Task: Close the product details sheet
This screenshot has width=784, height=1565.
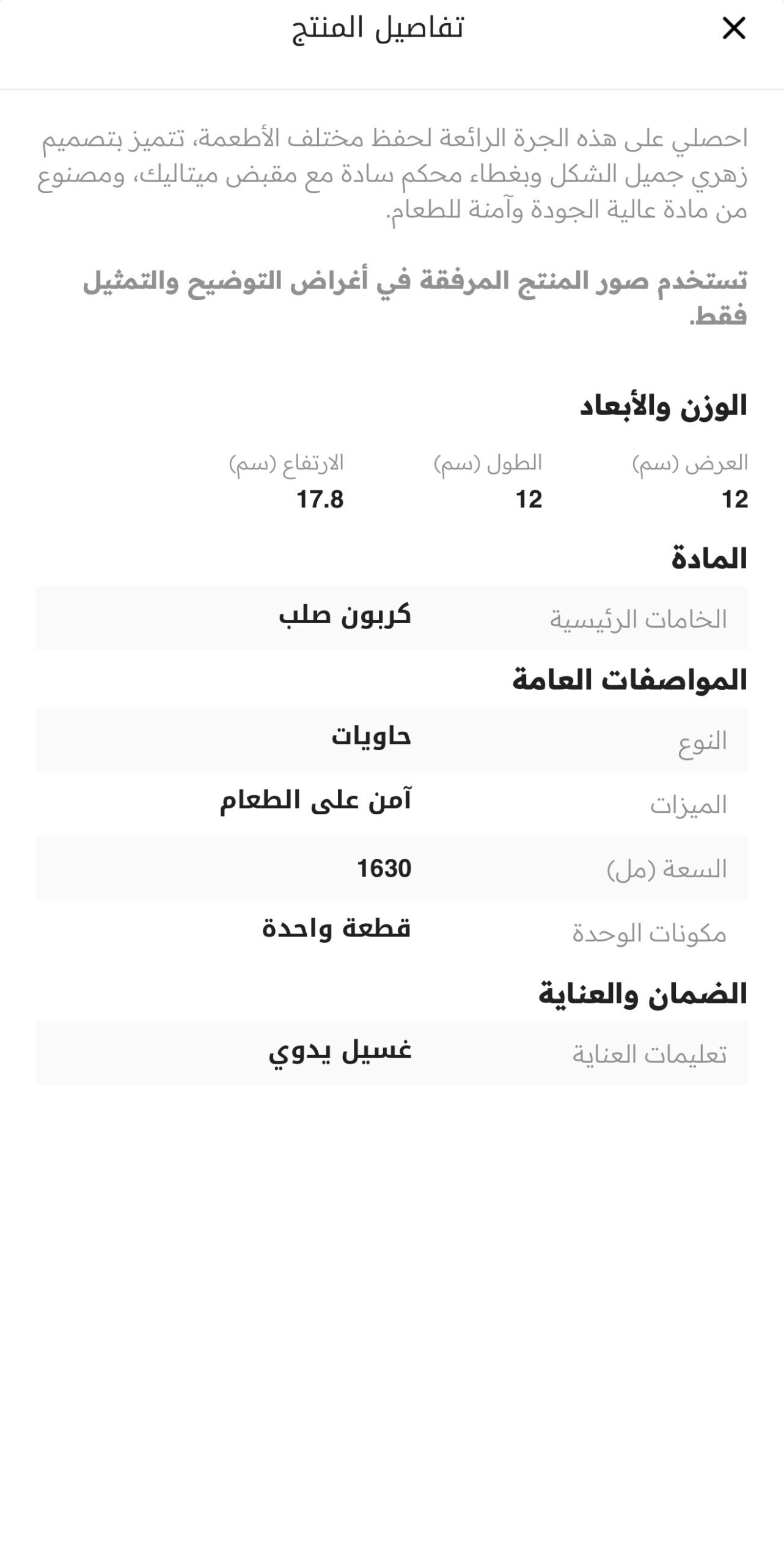Action: tap(733, 28)
